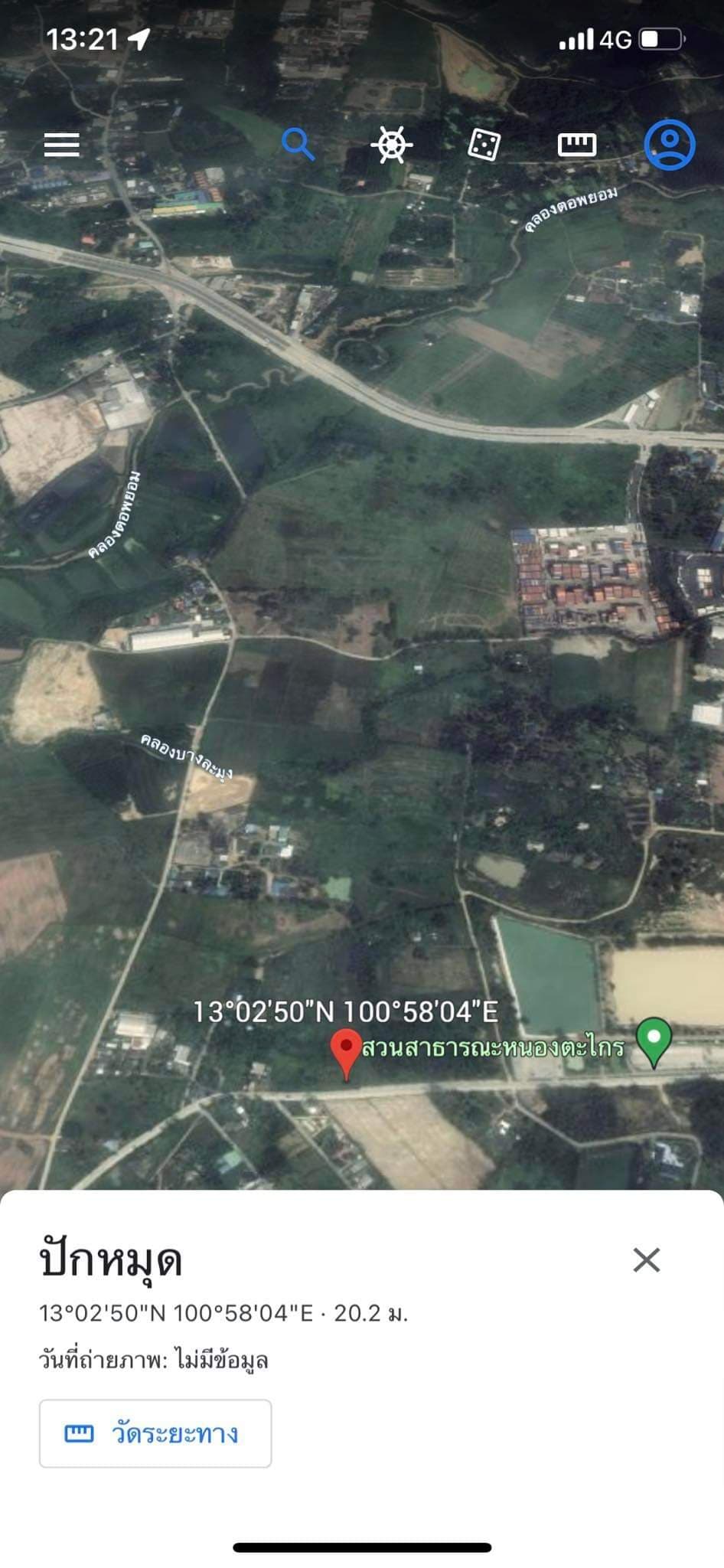Tap the blue search icon
The height and width of the screenshot is (1568, 724).
pyautogui.click(x=298, y=144)
